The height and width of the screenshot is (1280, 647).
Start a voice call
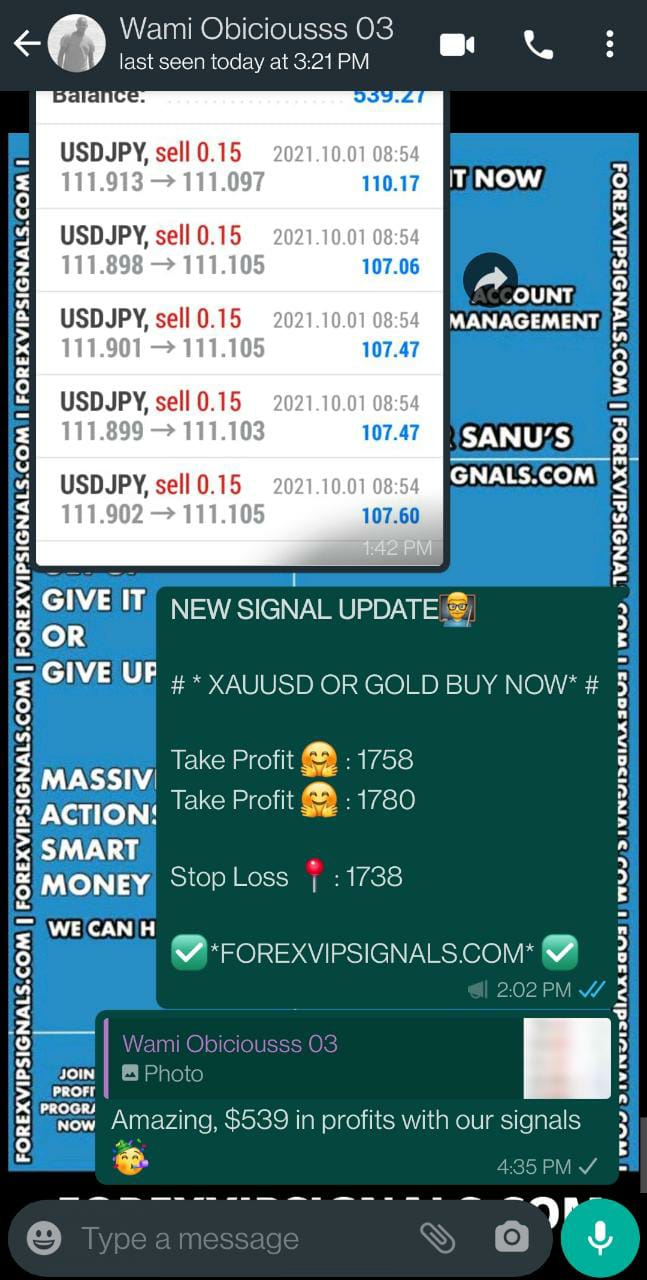pos(538,45)
